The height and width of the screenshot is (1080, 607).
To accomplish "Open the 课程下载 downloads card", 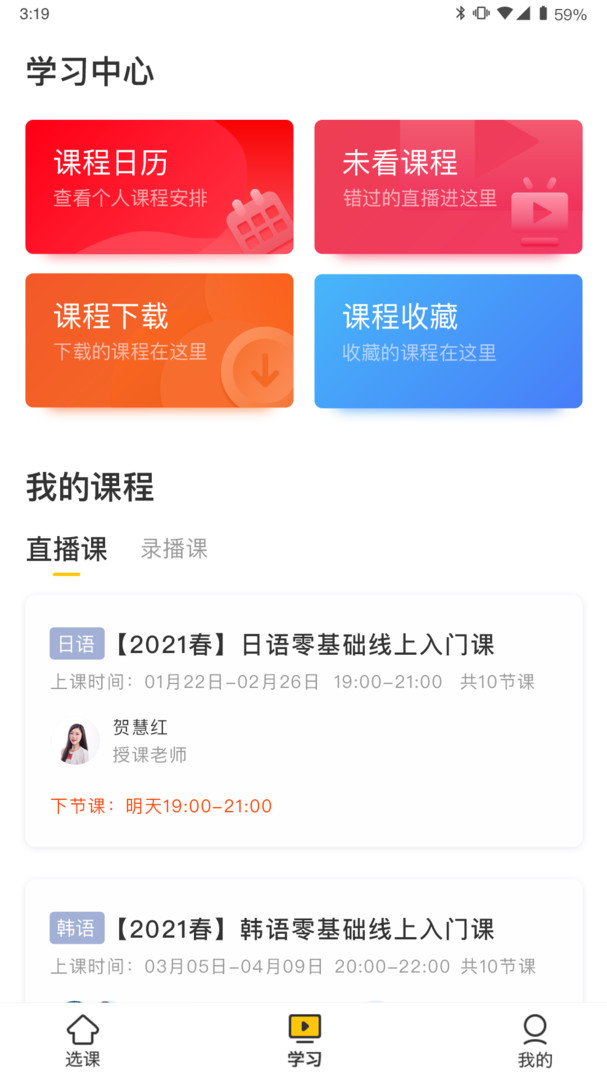I will [x=159, y=341].
